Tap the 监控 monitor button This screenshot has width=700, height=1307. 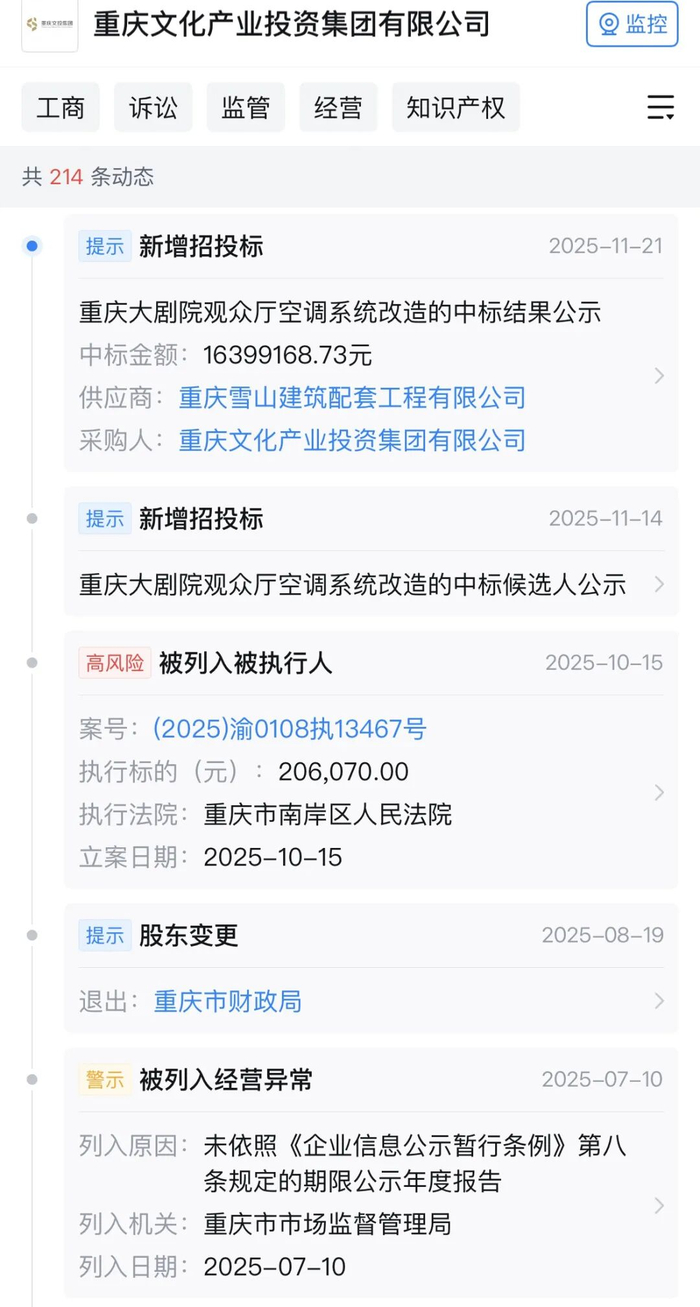(631, 24)
